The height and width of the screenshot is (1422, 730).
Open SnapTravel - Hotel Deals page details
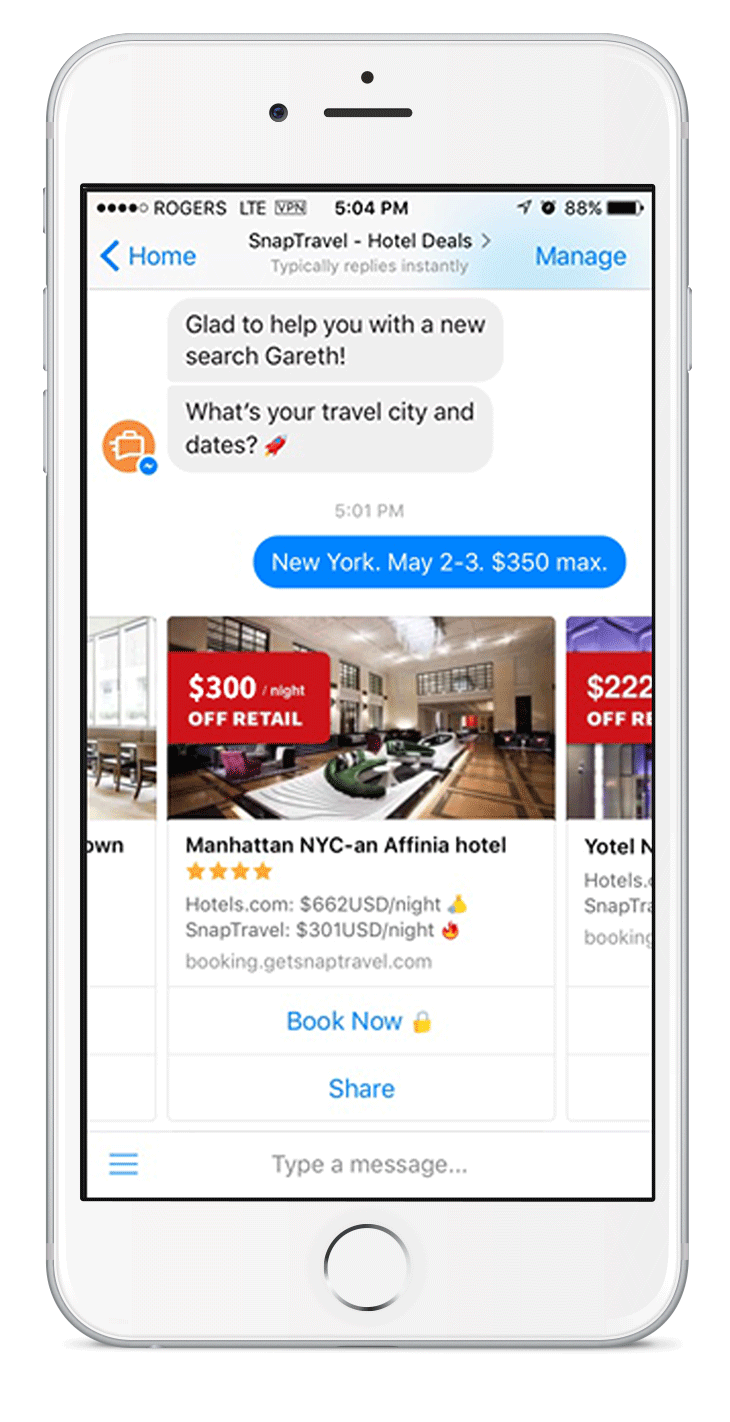click(369, 241)
